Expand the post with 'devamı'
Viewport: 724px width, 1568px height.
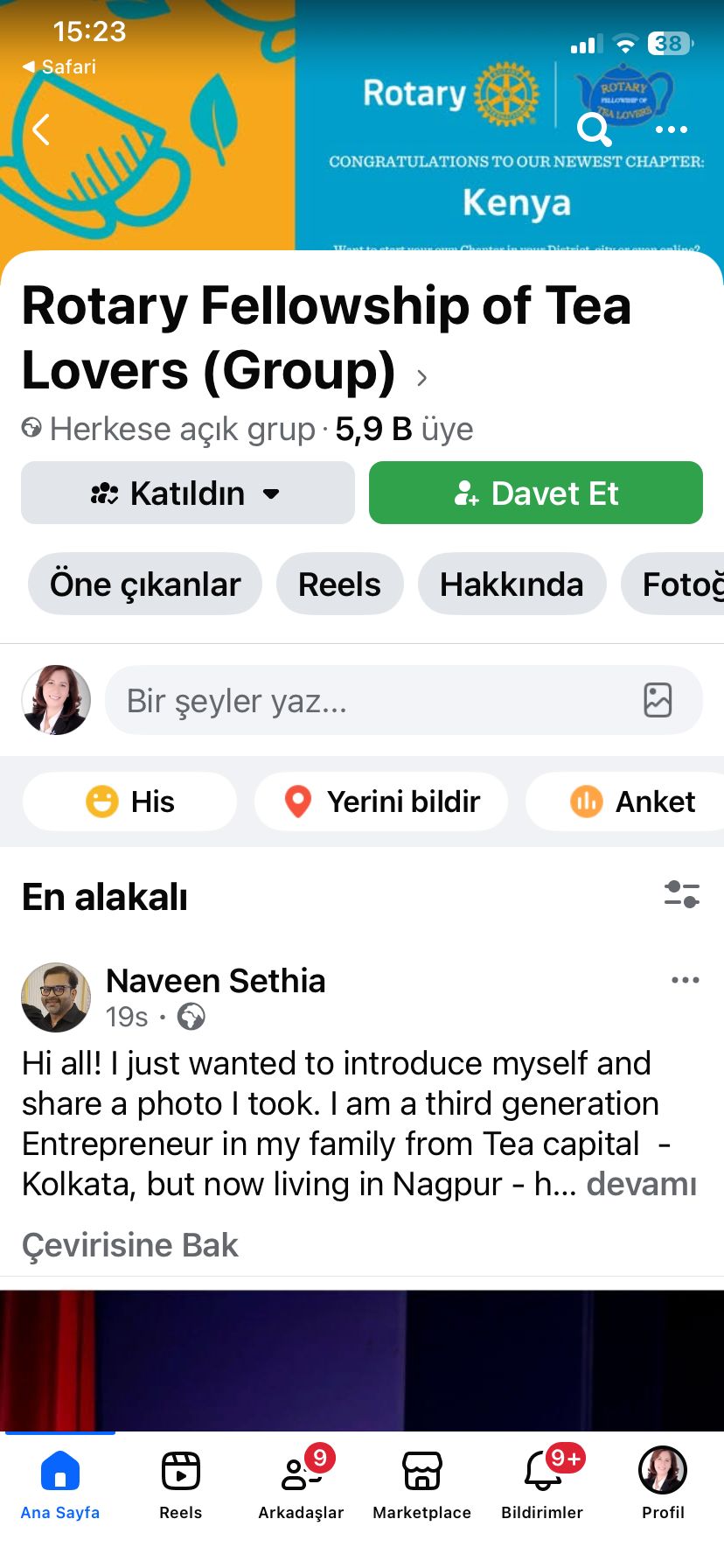(x=641, y=1184)
